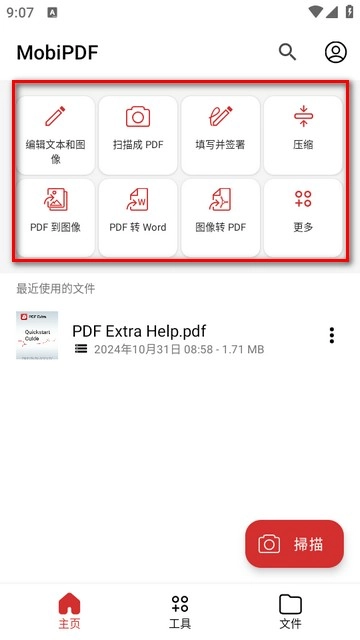Switch to the 主页 tab
This screenshot has width=360, height=640.
[x=69, y=611]
